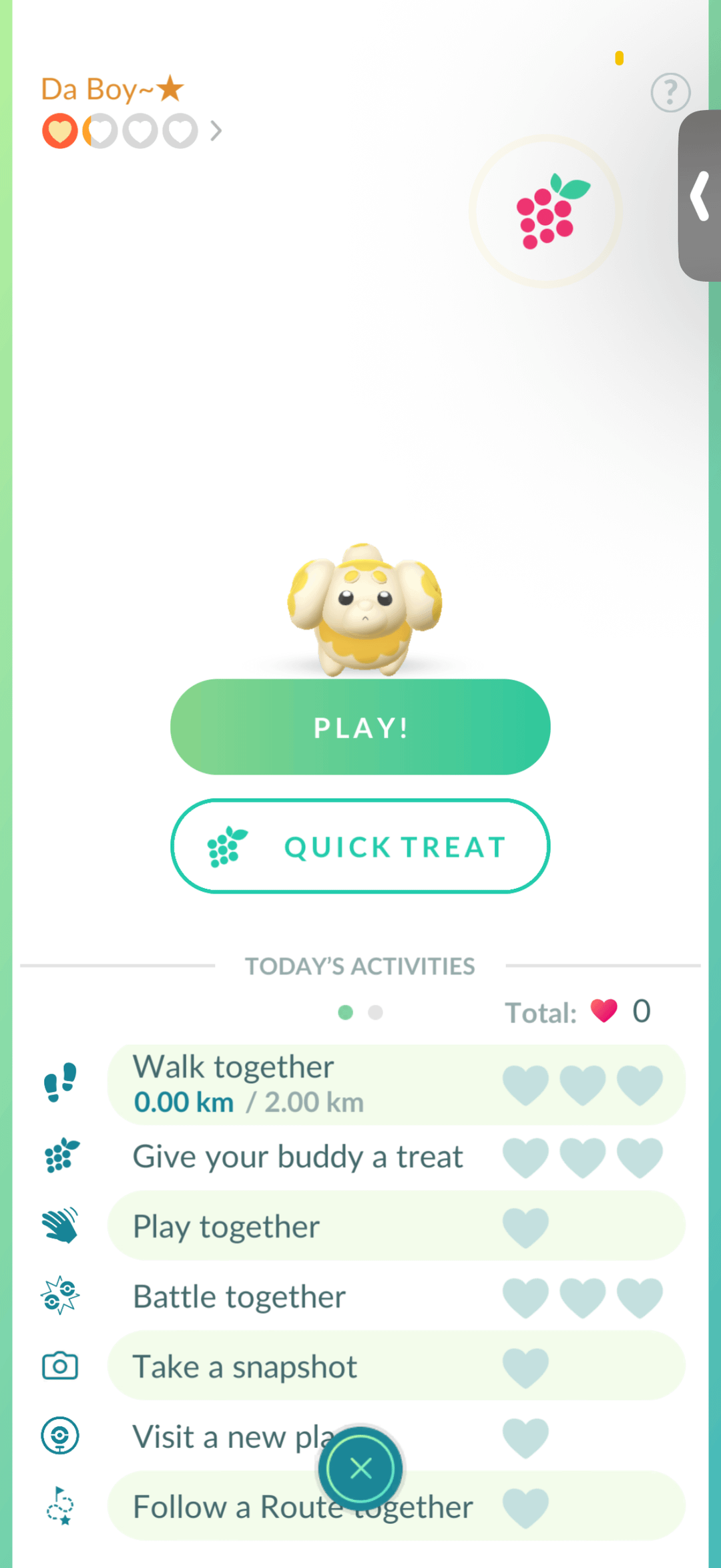Select the Give your buddy a treat row

(395, 1157)
